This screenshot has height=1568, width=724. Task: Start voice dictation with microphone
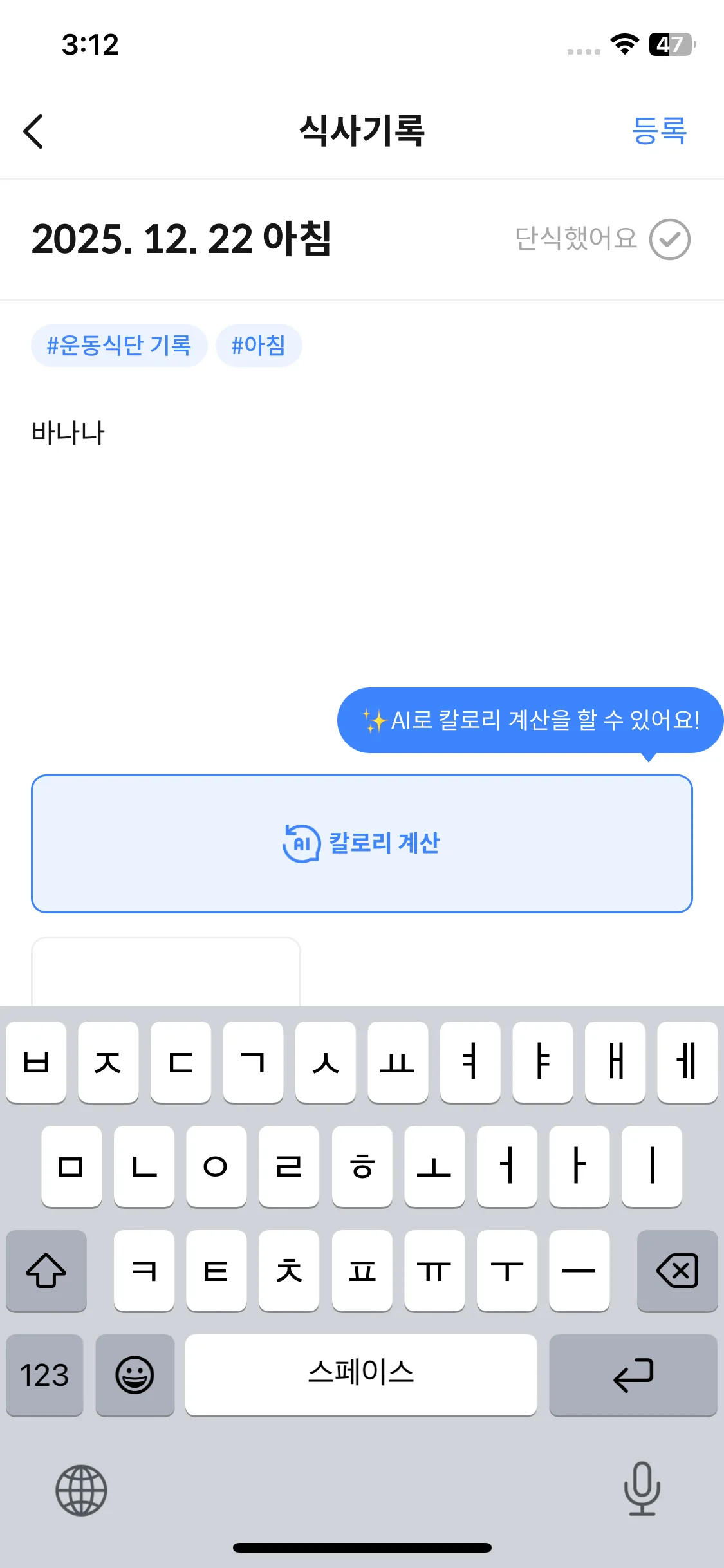[642, 1488]
